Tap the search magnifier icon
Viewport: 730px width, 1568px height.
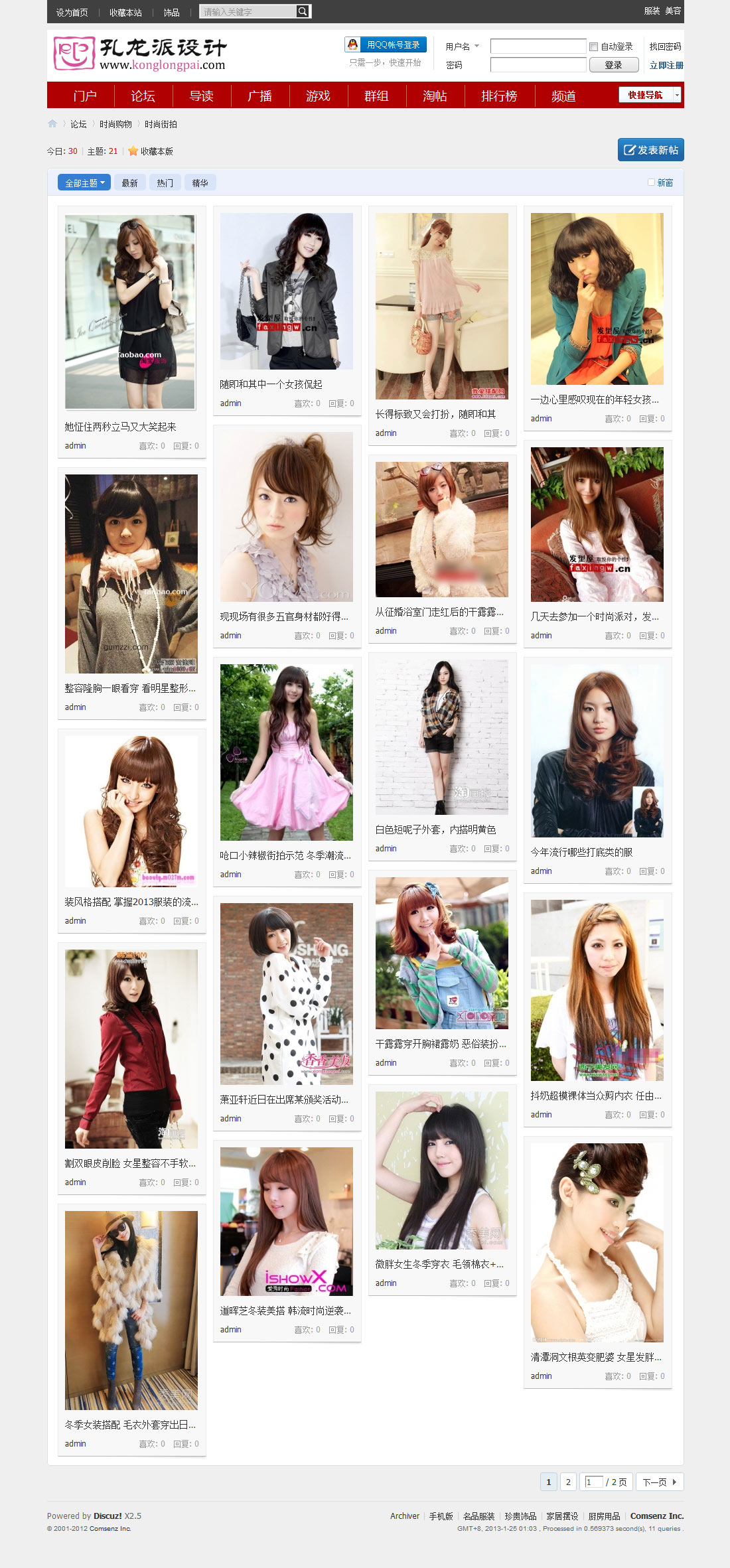point(303,11)
